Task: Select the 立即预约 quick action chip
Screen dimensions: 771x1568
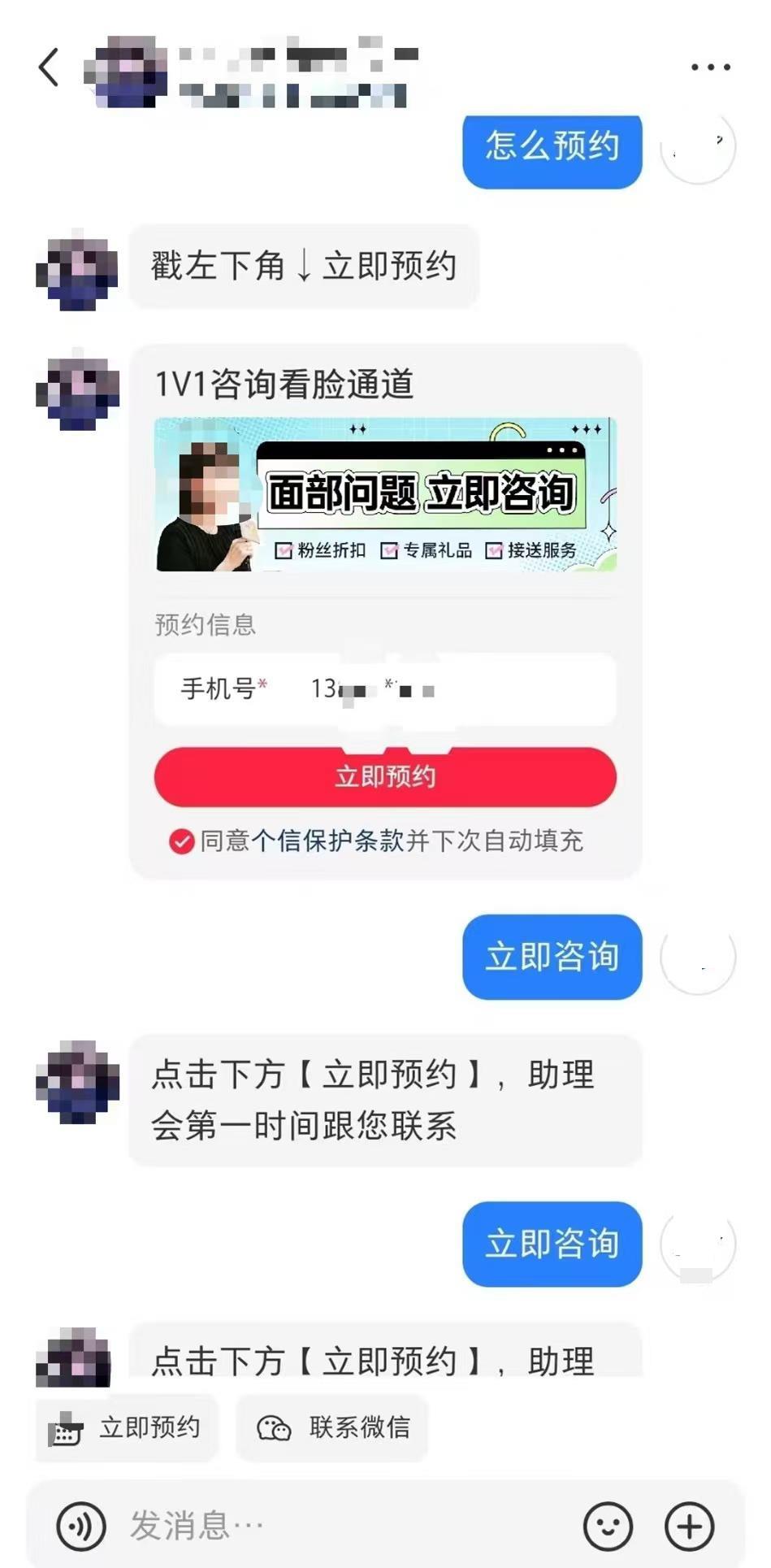Action: tap(127, 1427)
